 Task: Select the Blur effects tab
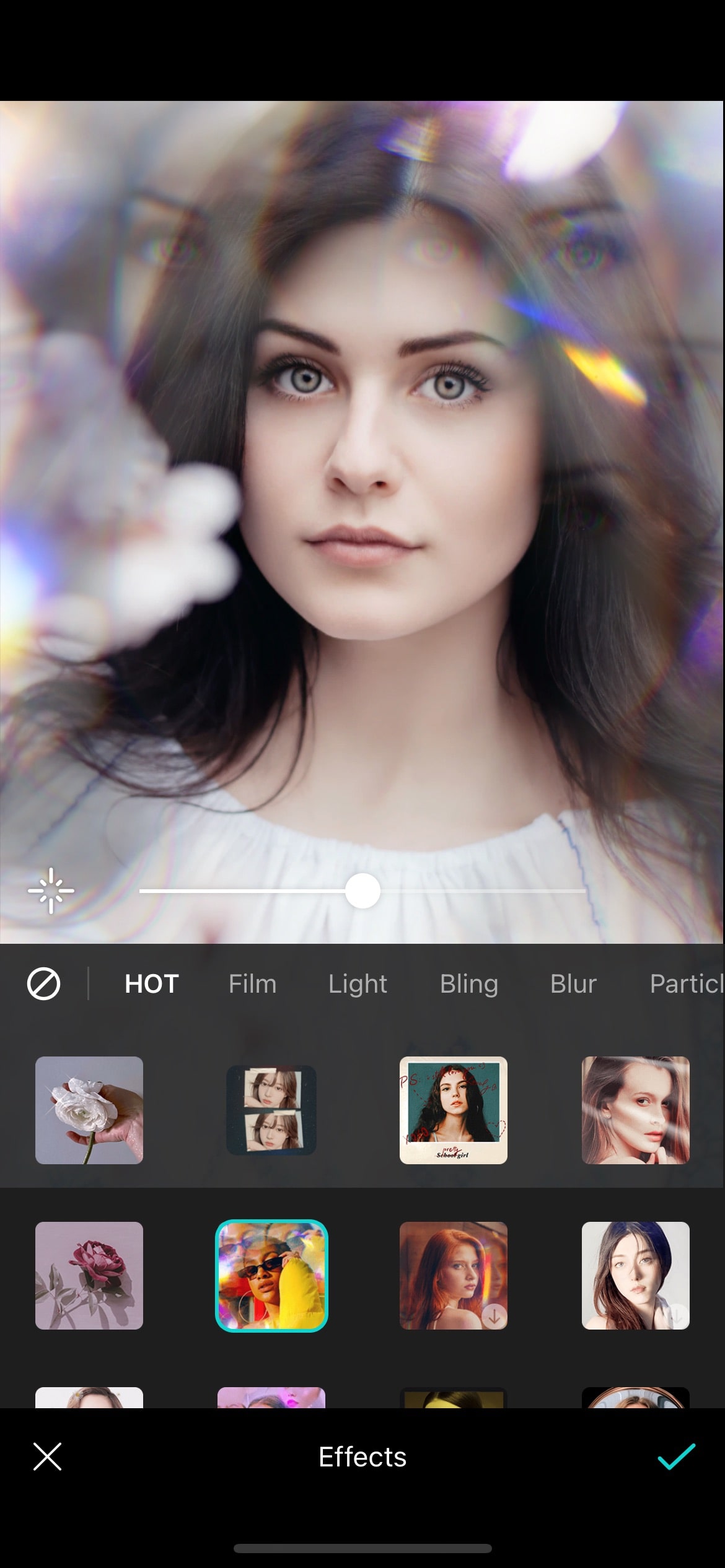(573, 983)
